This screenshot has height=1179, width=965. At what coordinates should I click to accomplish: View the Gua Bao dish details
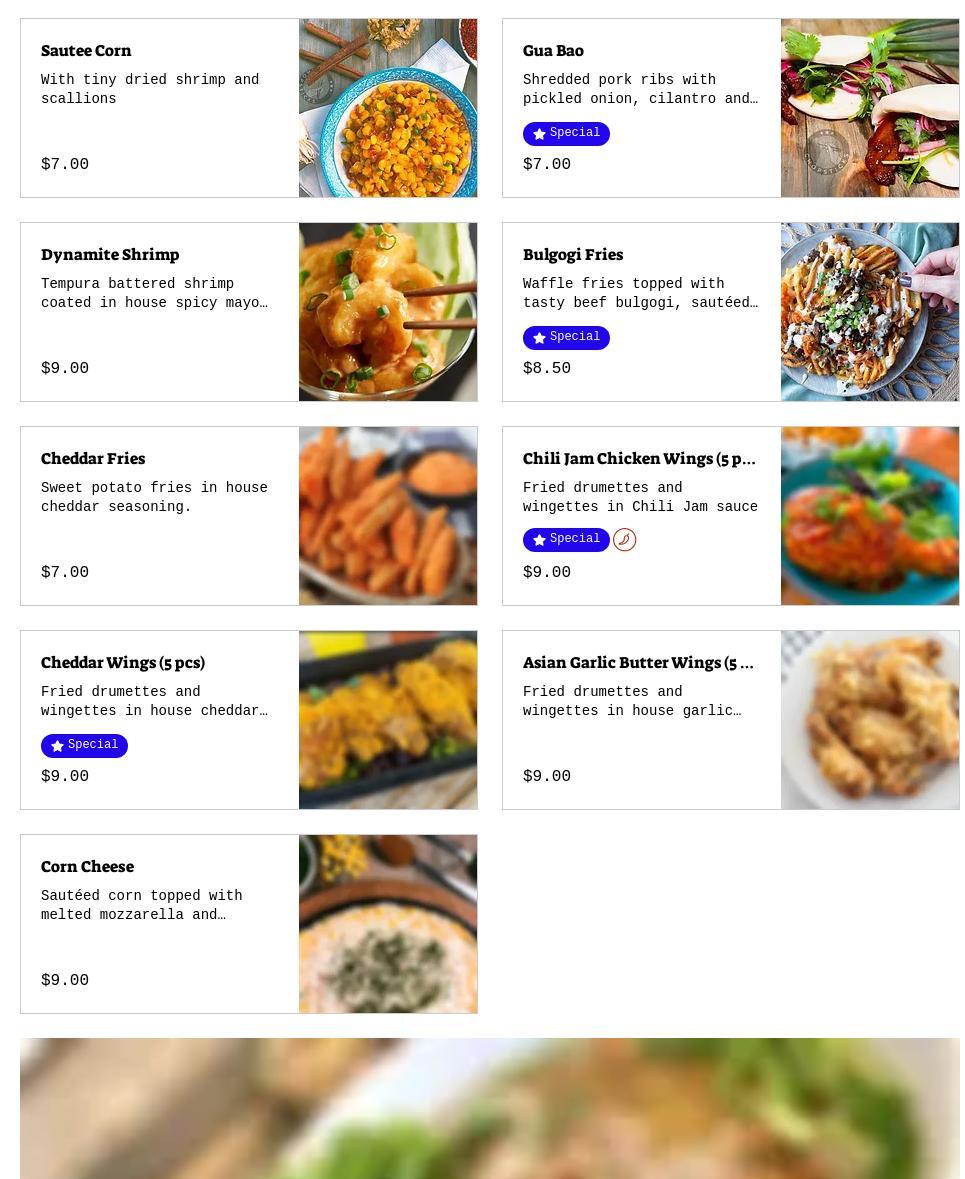point(730,108)
